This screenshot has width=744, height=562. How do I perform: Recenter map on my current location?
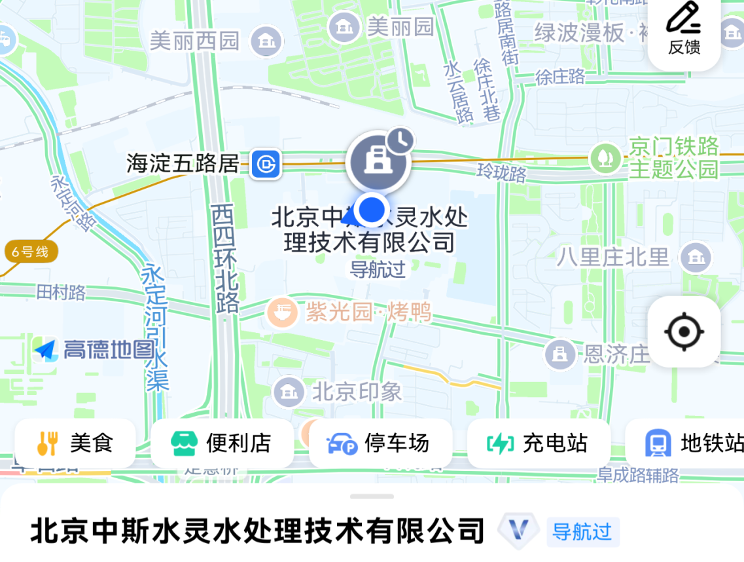[684, 332]
